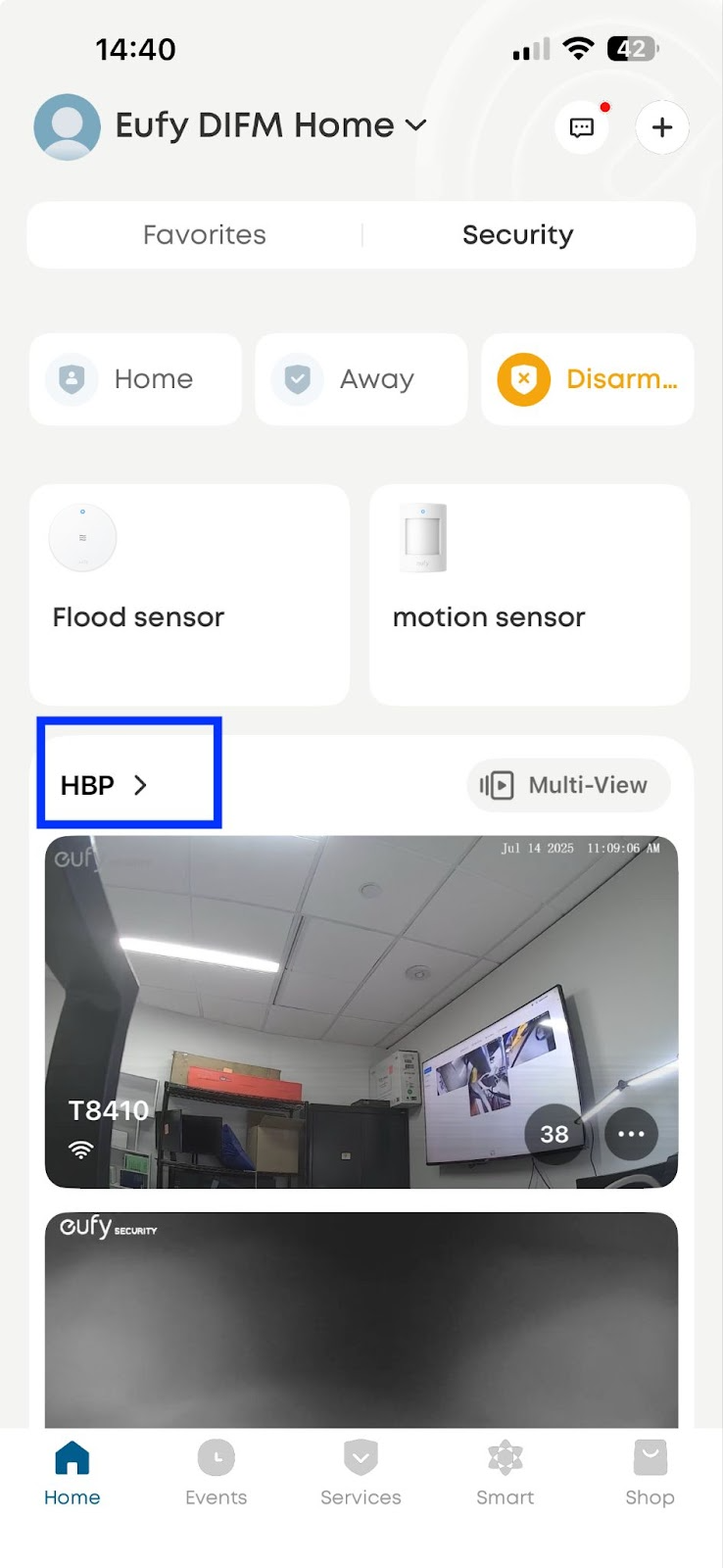Open the messages icon with red dot
Viewport: 723px width, 1568px height.
(x=582, y=127)
